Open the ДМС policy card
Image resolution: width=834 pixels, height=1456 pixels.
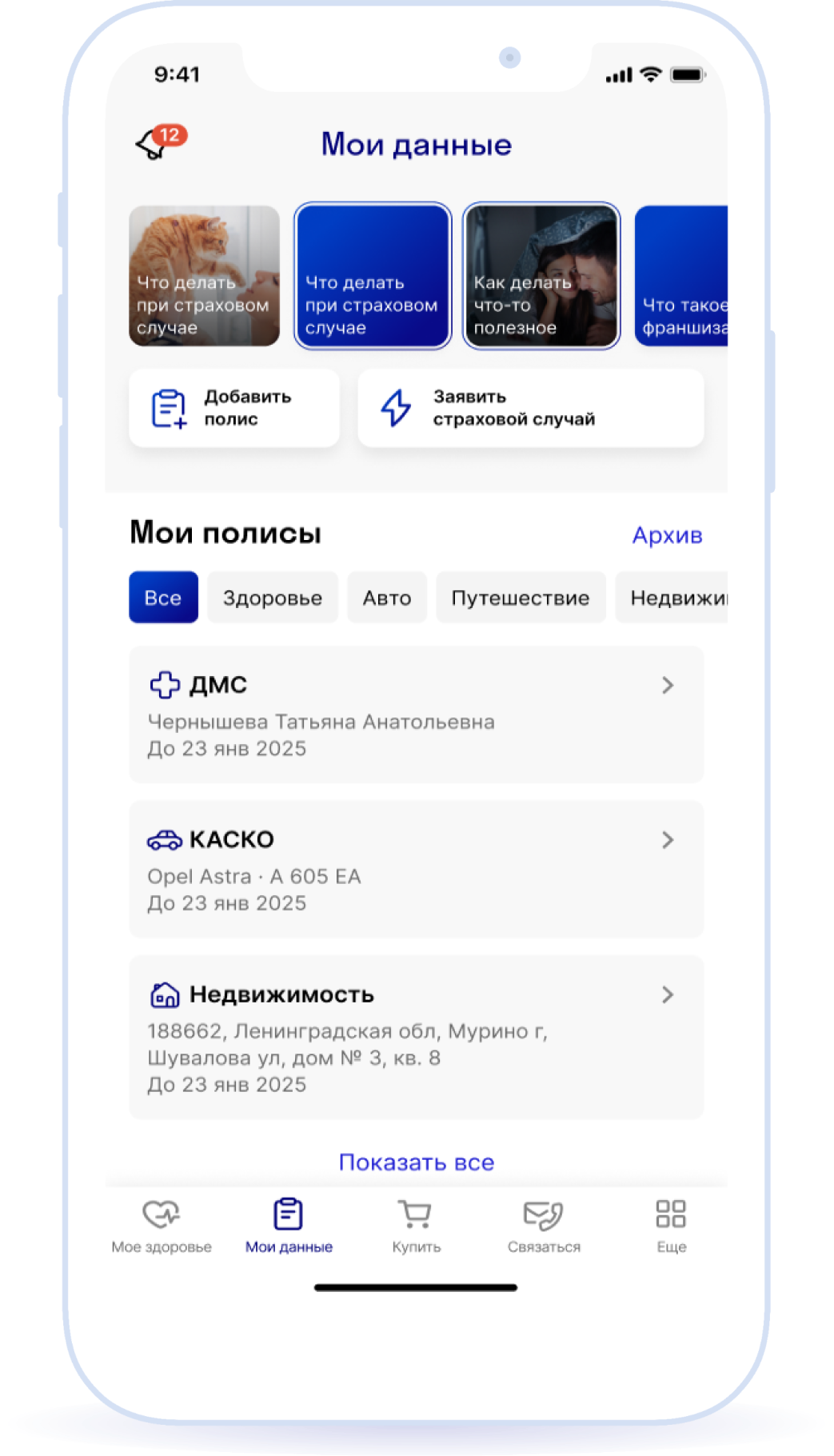417,714
